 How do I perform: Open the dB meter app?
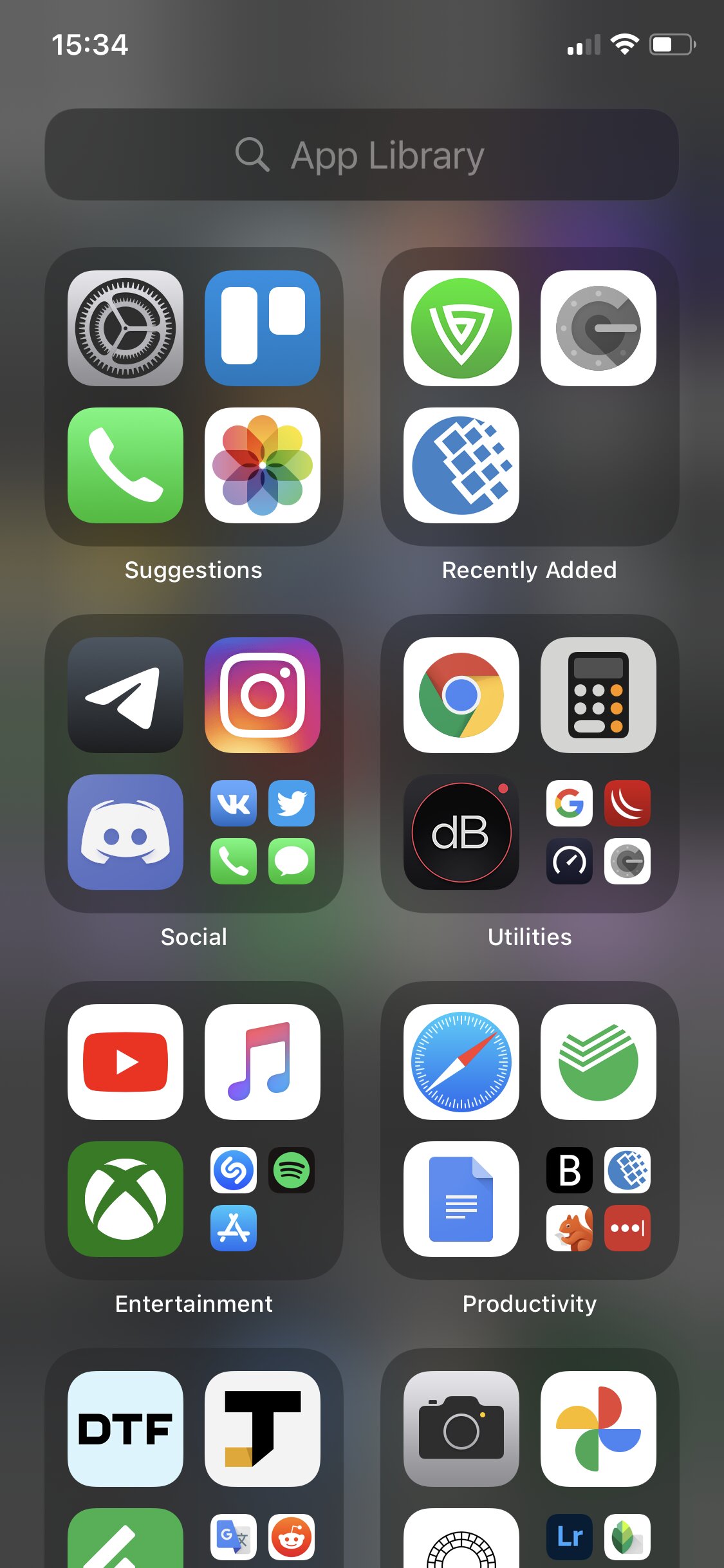[461, 832]
